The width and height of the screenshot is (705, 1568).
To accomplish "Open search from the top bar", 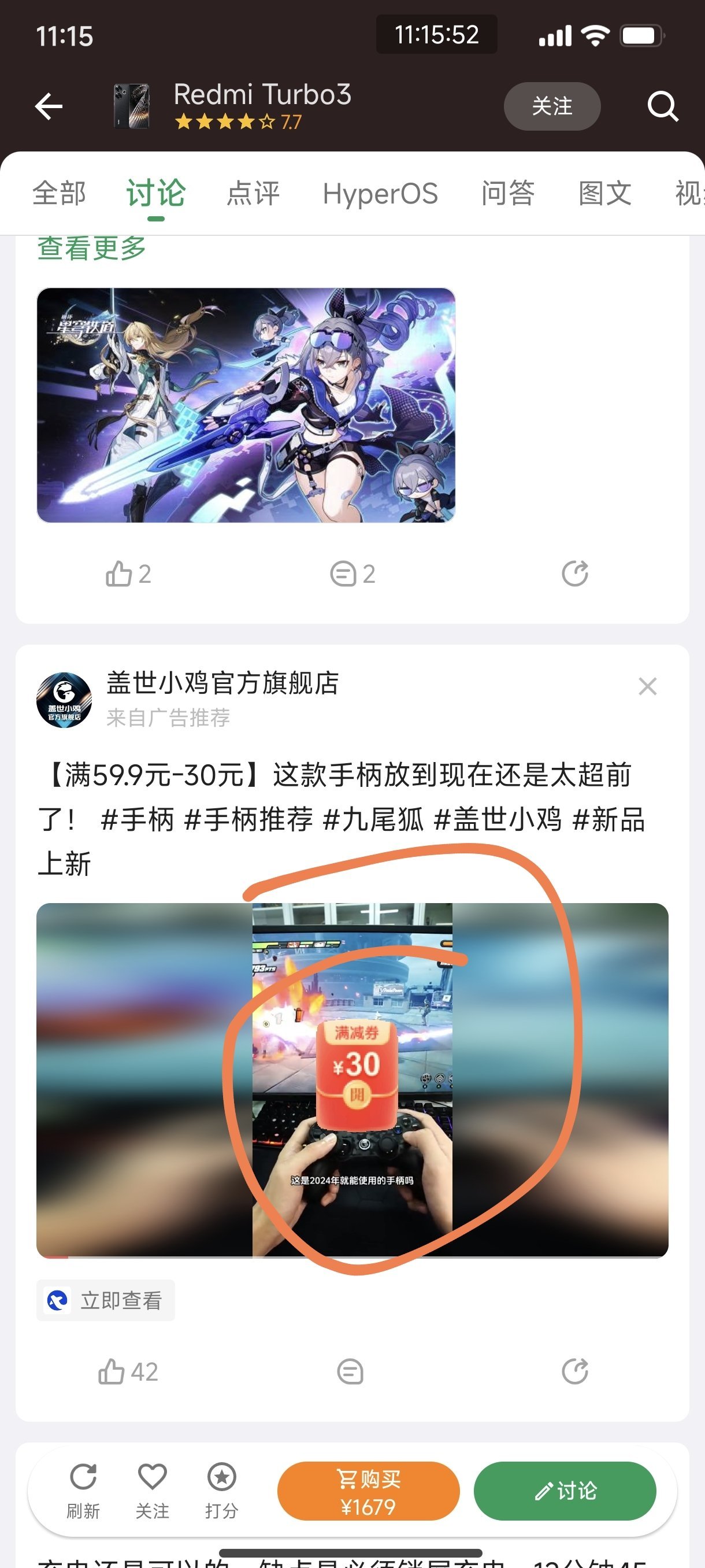I will point(662,106).
